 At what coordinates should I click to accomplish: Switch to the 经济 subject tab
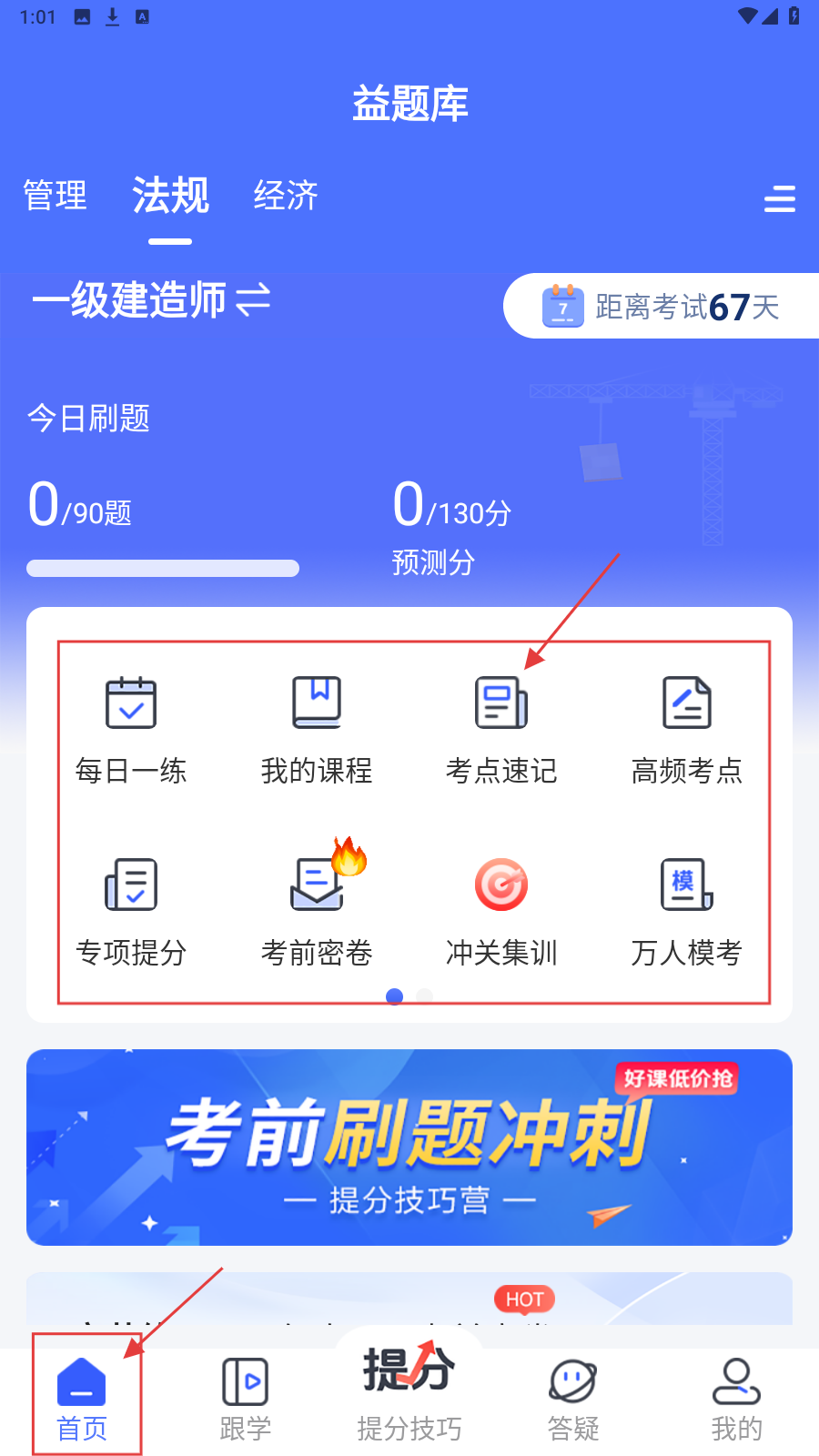(286, 196)
